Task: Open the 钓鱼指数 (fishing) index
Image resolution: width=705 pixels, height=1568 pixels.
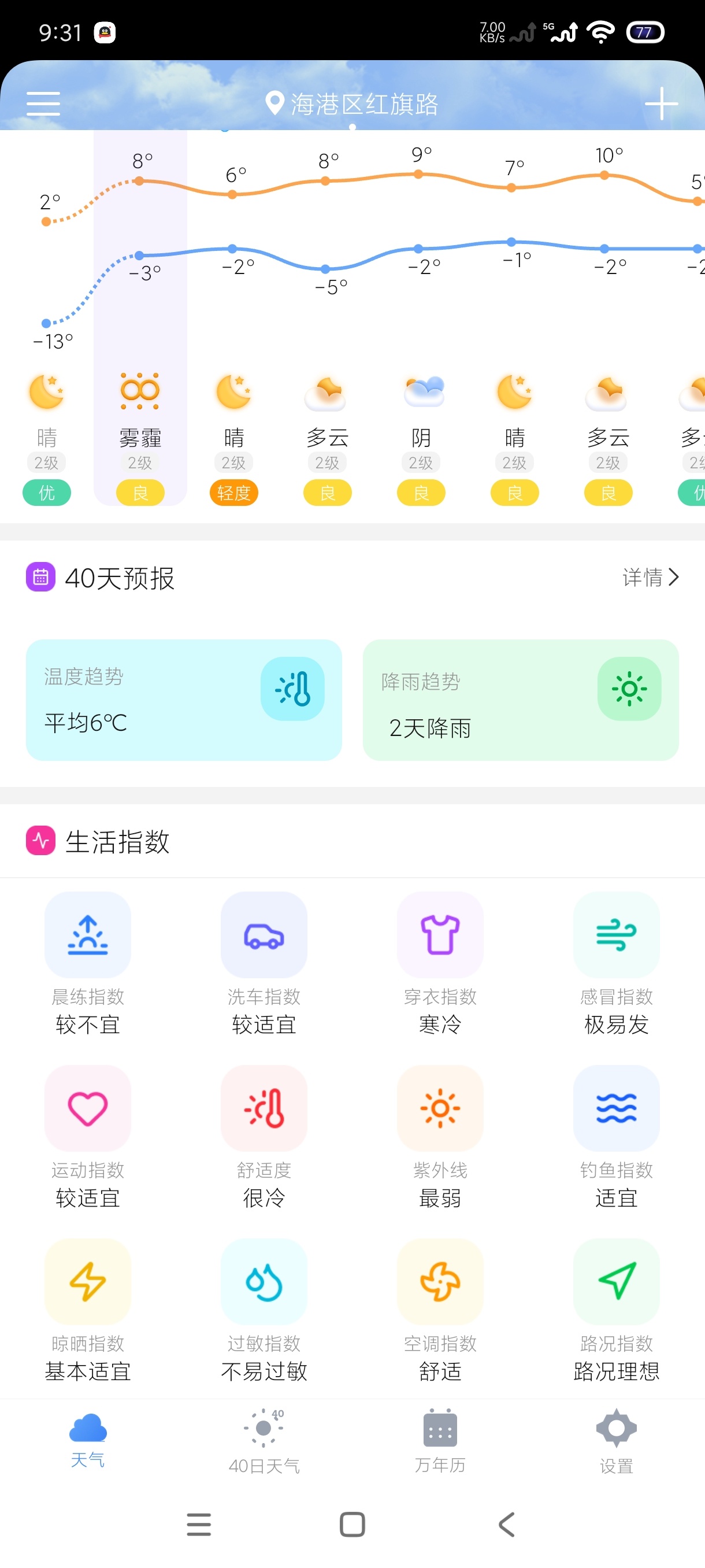Action: point(616,1135)
